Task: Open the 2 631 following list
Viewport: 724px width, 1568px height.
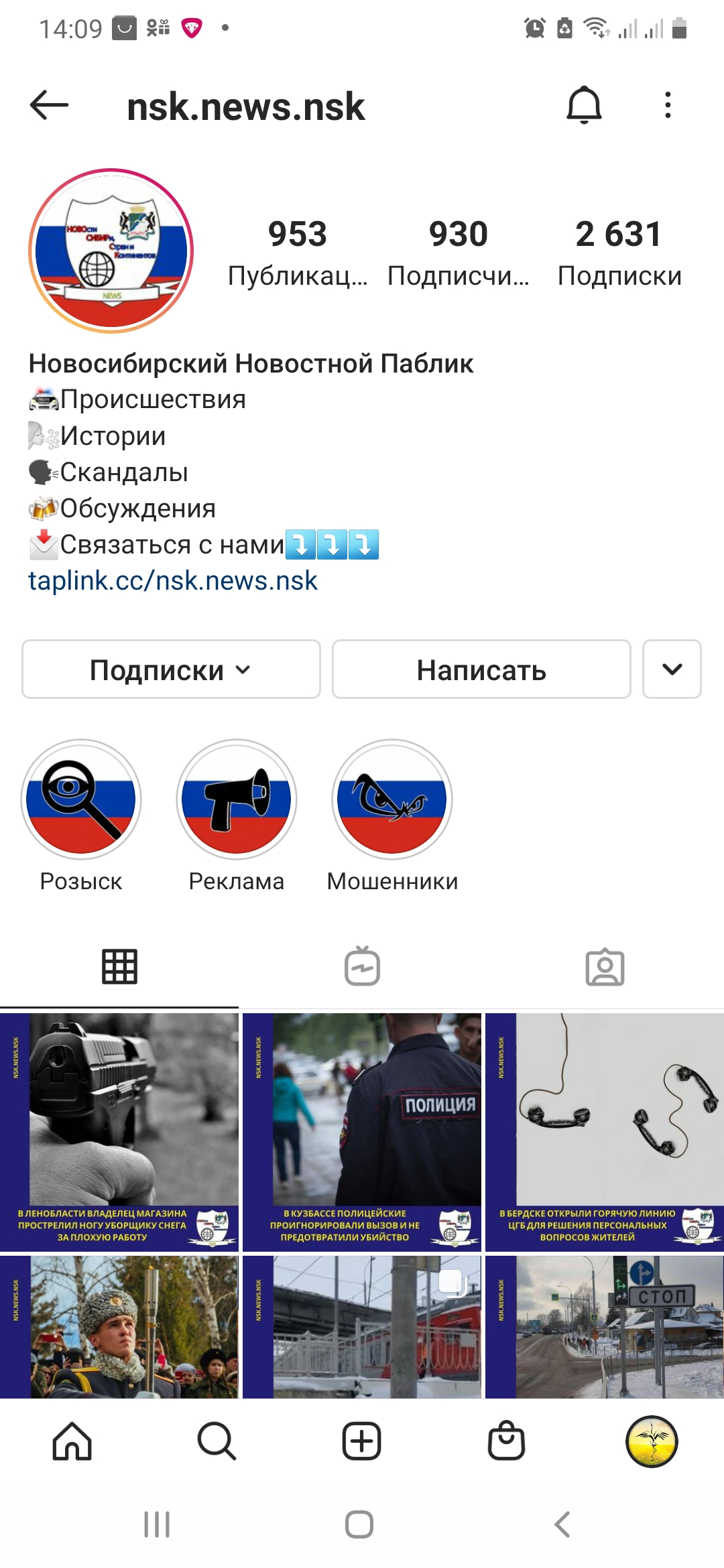Action: point(619,252)
